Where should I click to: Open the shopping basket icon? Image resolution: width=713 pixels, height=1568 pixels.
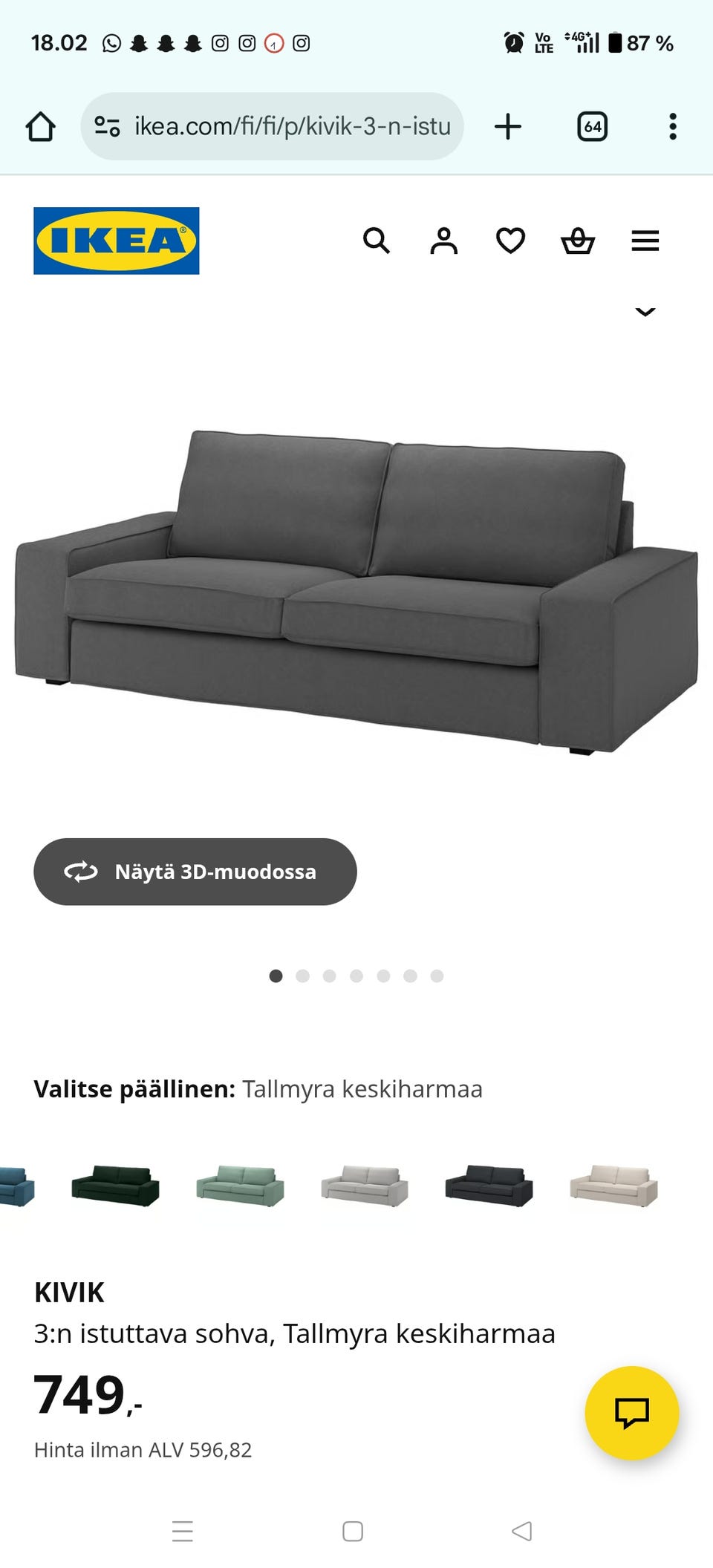577,241
